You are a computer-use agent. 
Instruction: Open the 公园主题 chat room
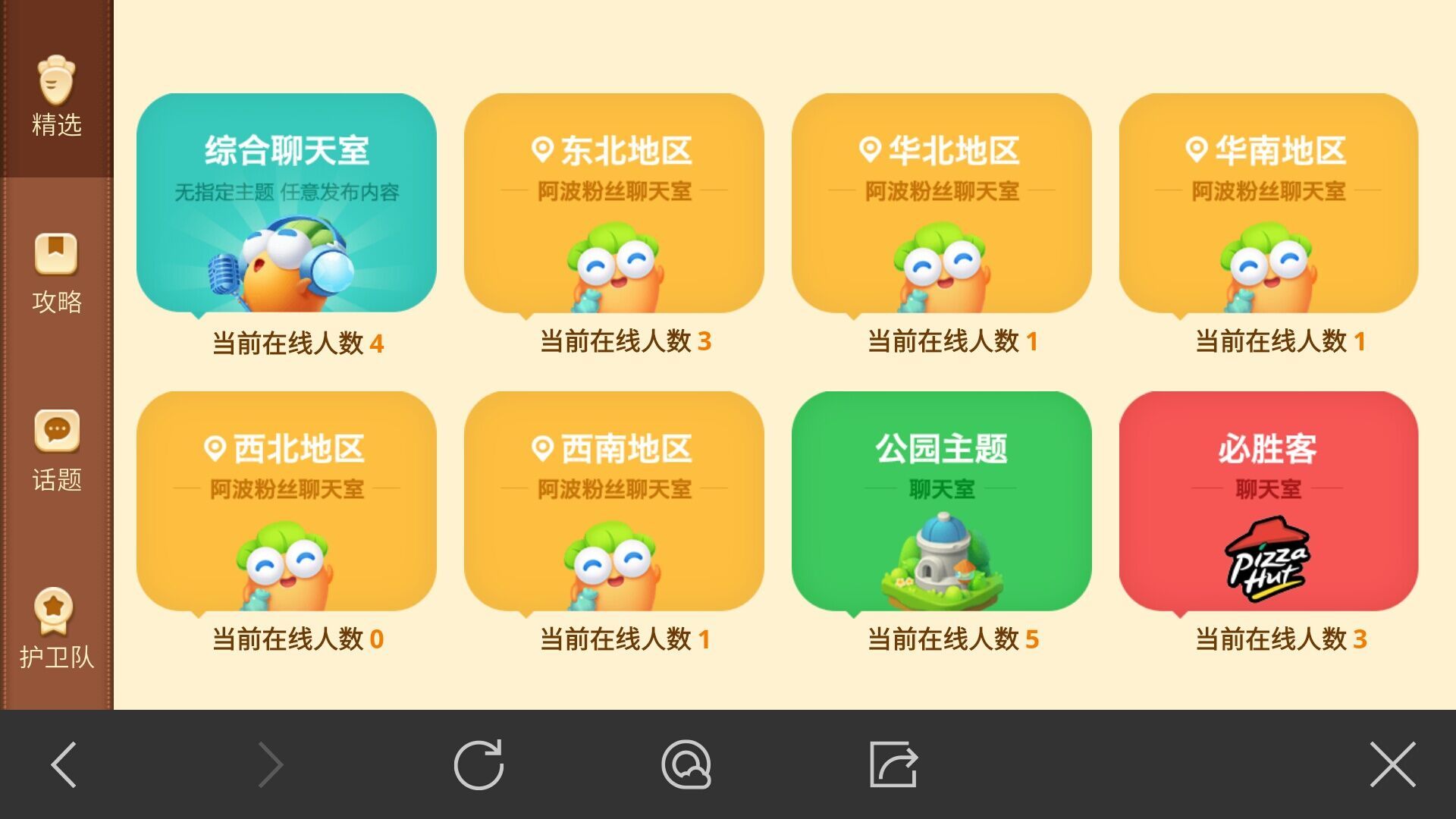coord(941,500)
